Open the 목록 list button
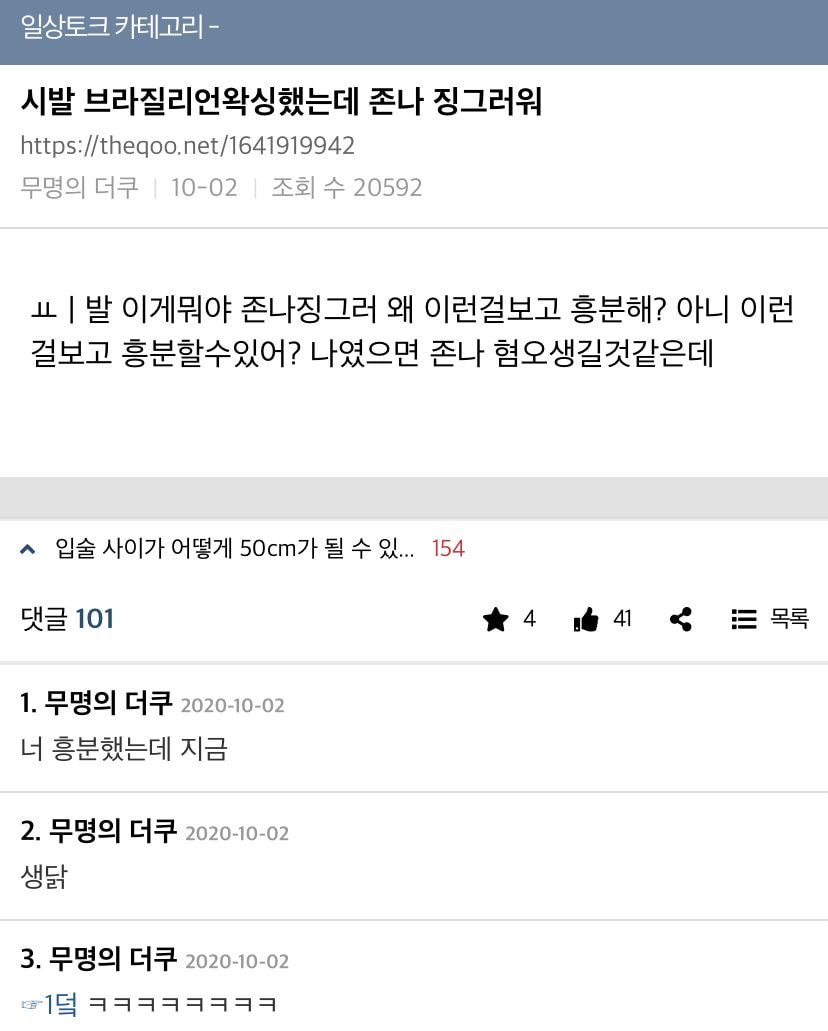Screen dimensions: 828x1031 (x=769, y=620)
